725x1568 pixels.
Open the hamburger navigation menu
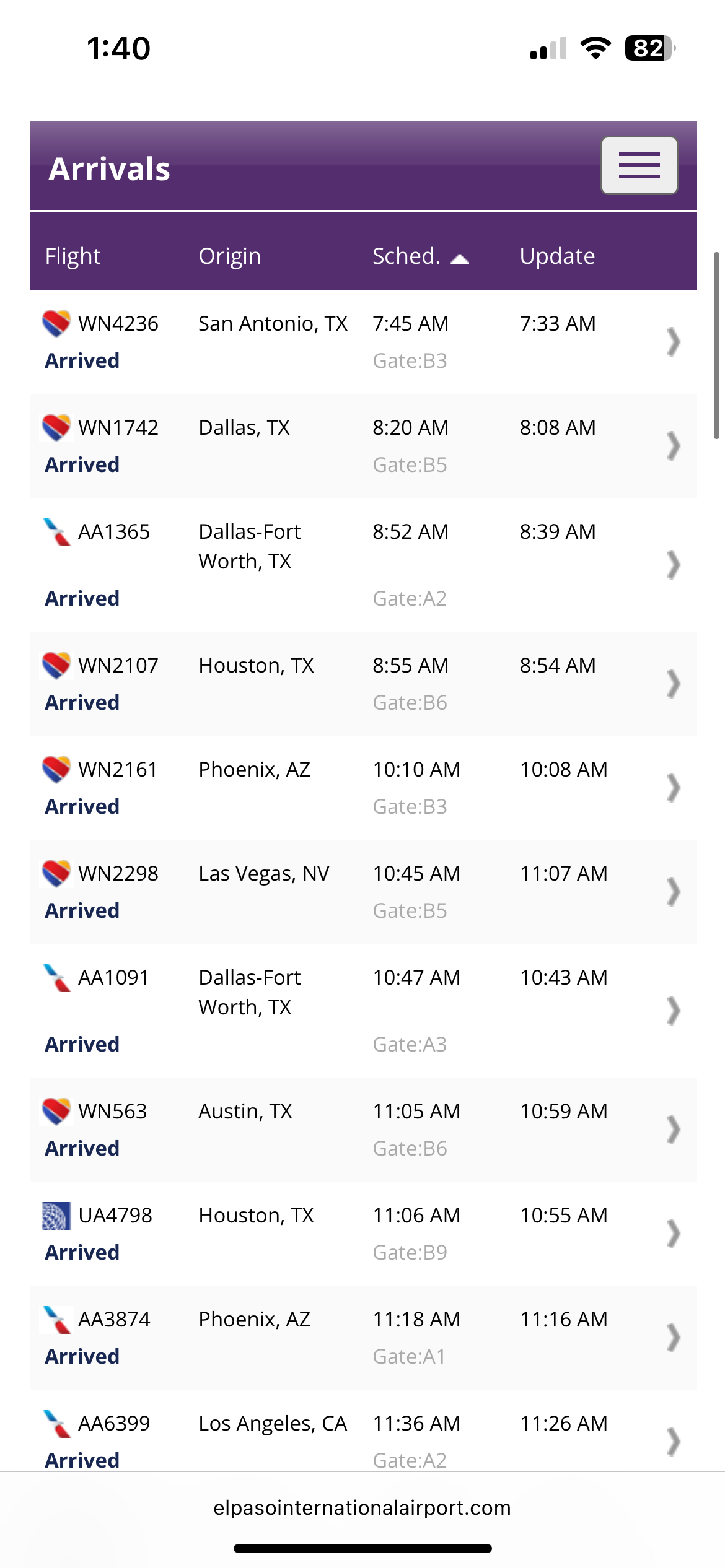click(x=639, y=166)
